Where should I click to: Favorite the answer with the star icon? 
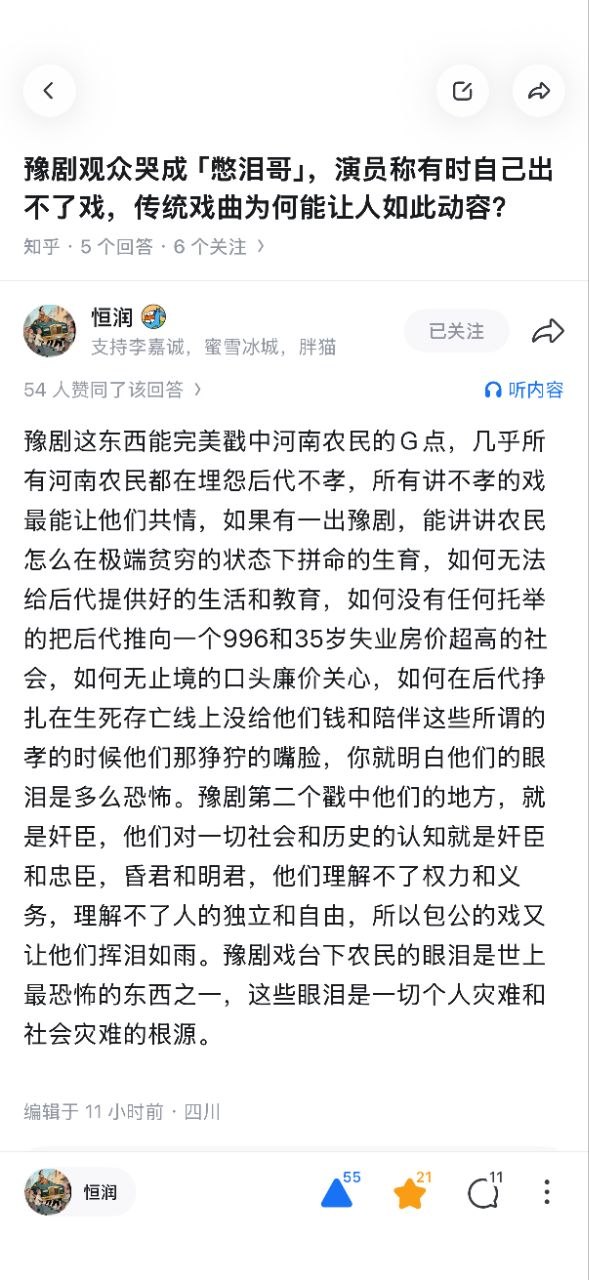[x=412, y=1192]
